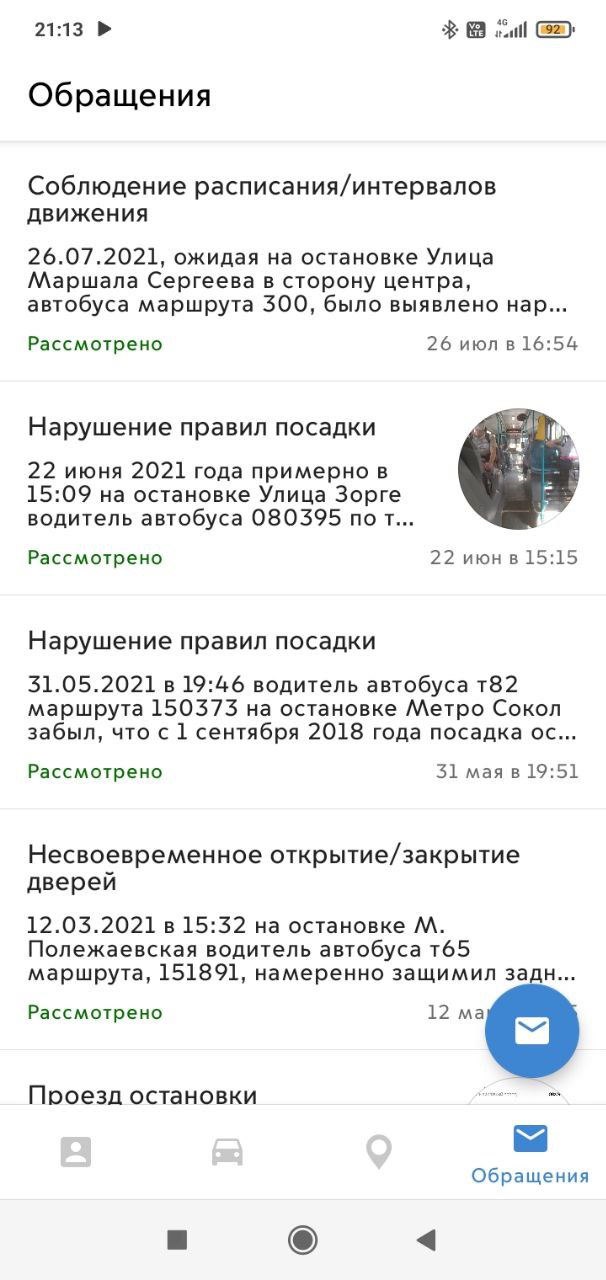Image resolution: width=606 pixels, height=1280 pixels.
Task: Compose a new appeal with the mail button
Action: tap(532, 1031)
